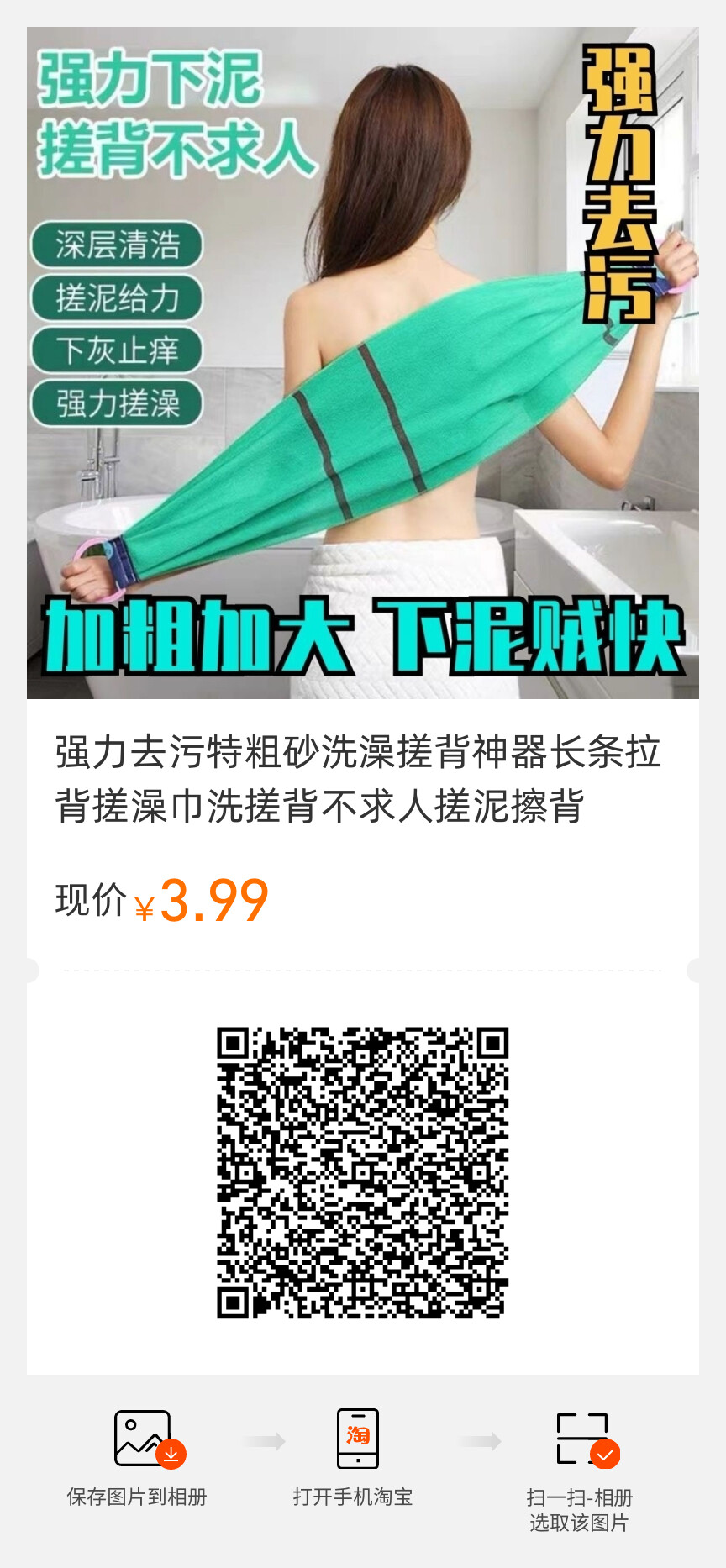Image resolution: width=726 pixels, height=1568 pixels.
Task: Switch to the 保存图片到相册 step label
Action: coord(137,1497)
